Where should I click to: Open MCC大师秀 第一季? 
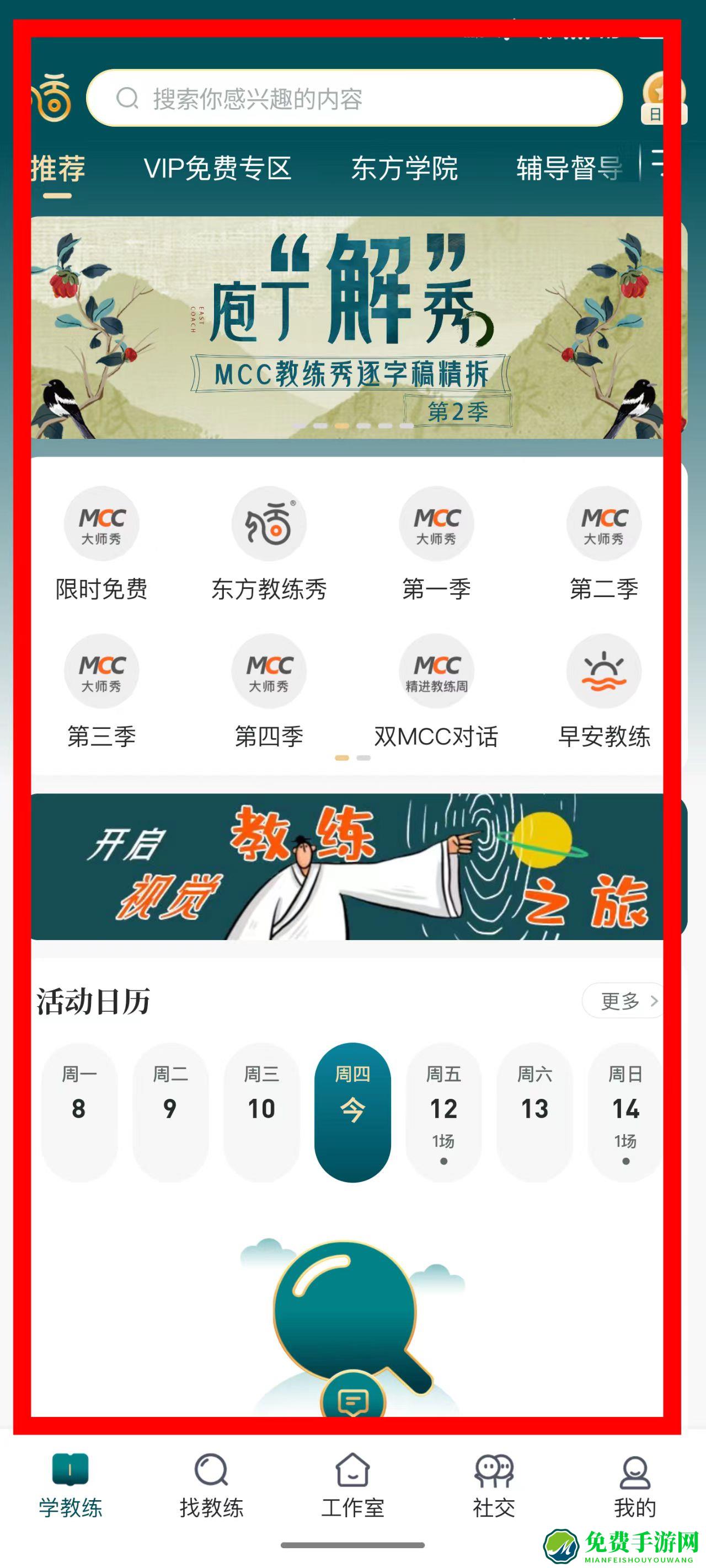click(436, 543)
